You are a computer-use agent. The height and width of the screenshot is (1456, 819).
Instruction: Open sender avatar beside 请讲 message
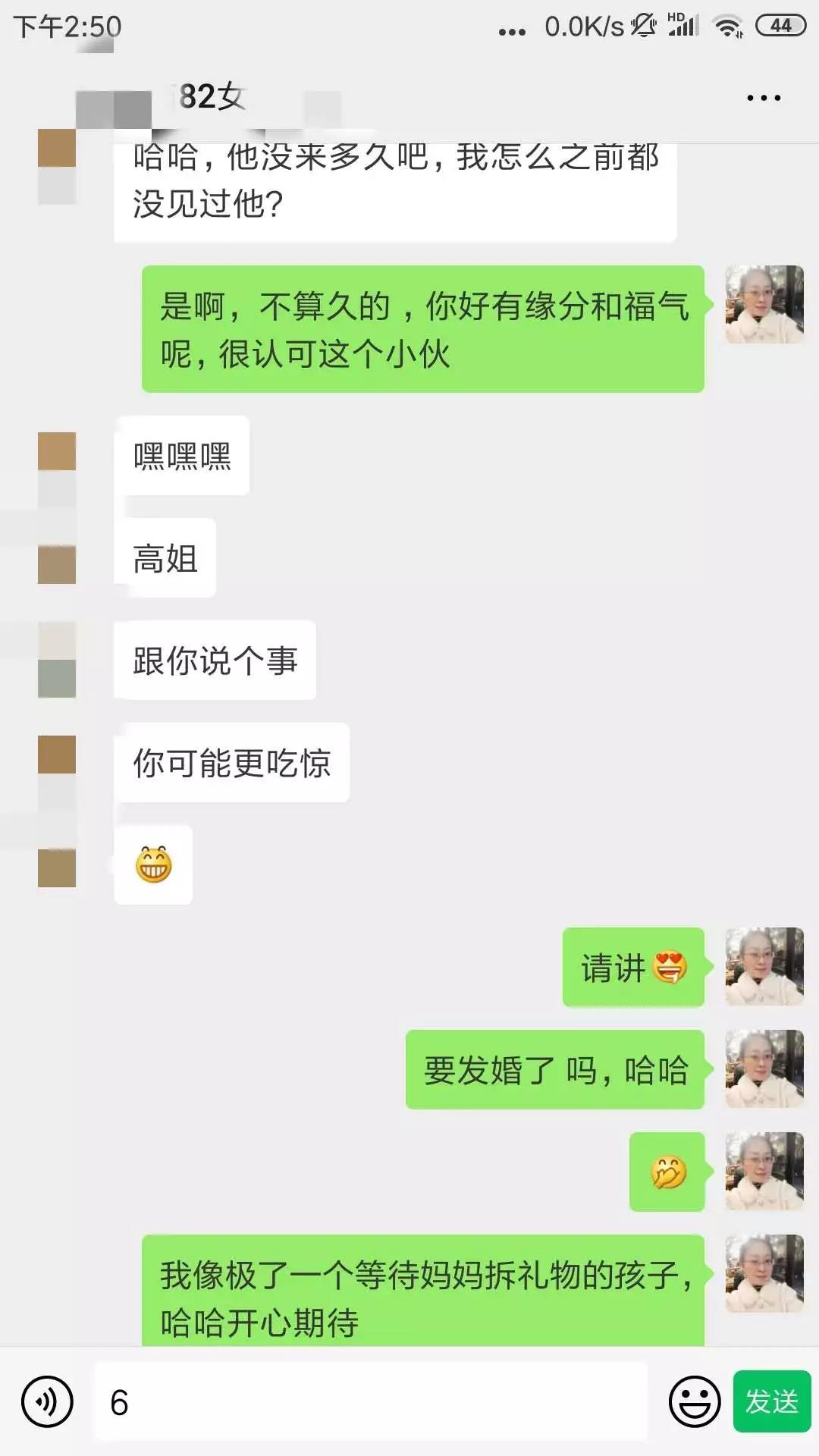(x=764, y=966)
